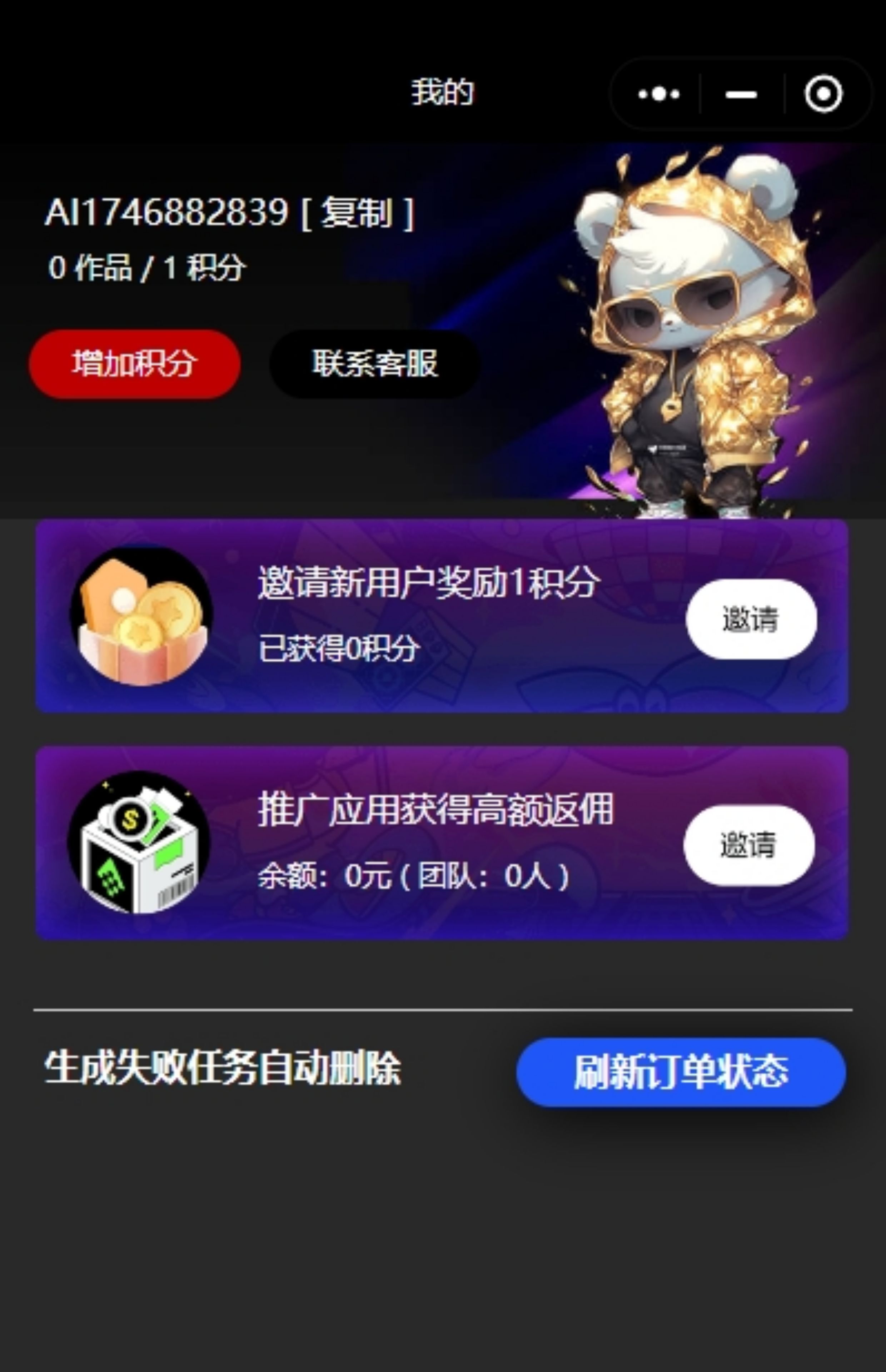Minimize the mini program
The width and height of the screenshot is (886, 1372).
pyautogui.click(x=741, y=94)
